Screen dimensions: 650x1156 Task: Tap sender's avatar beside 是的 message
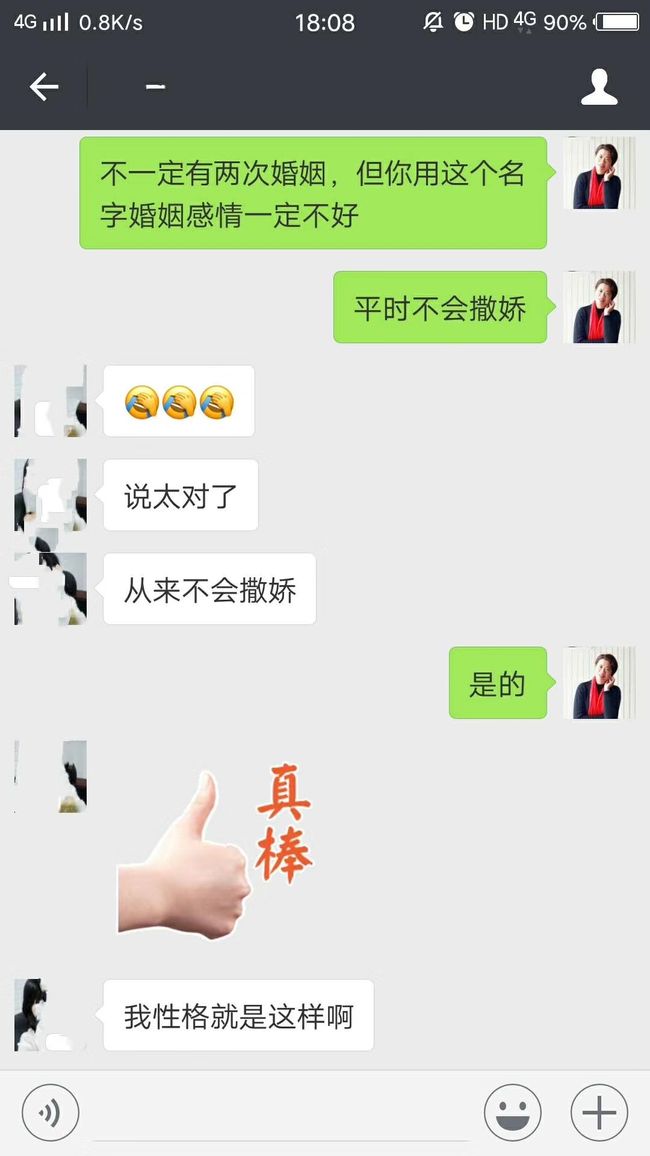coord(599,683)
